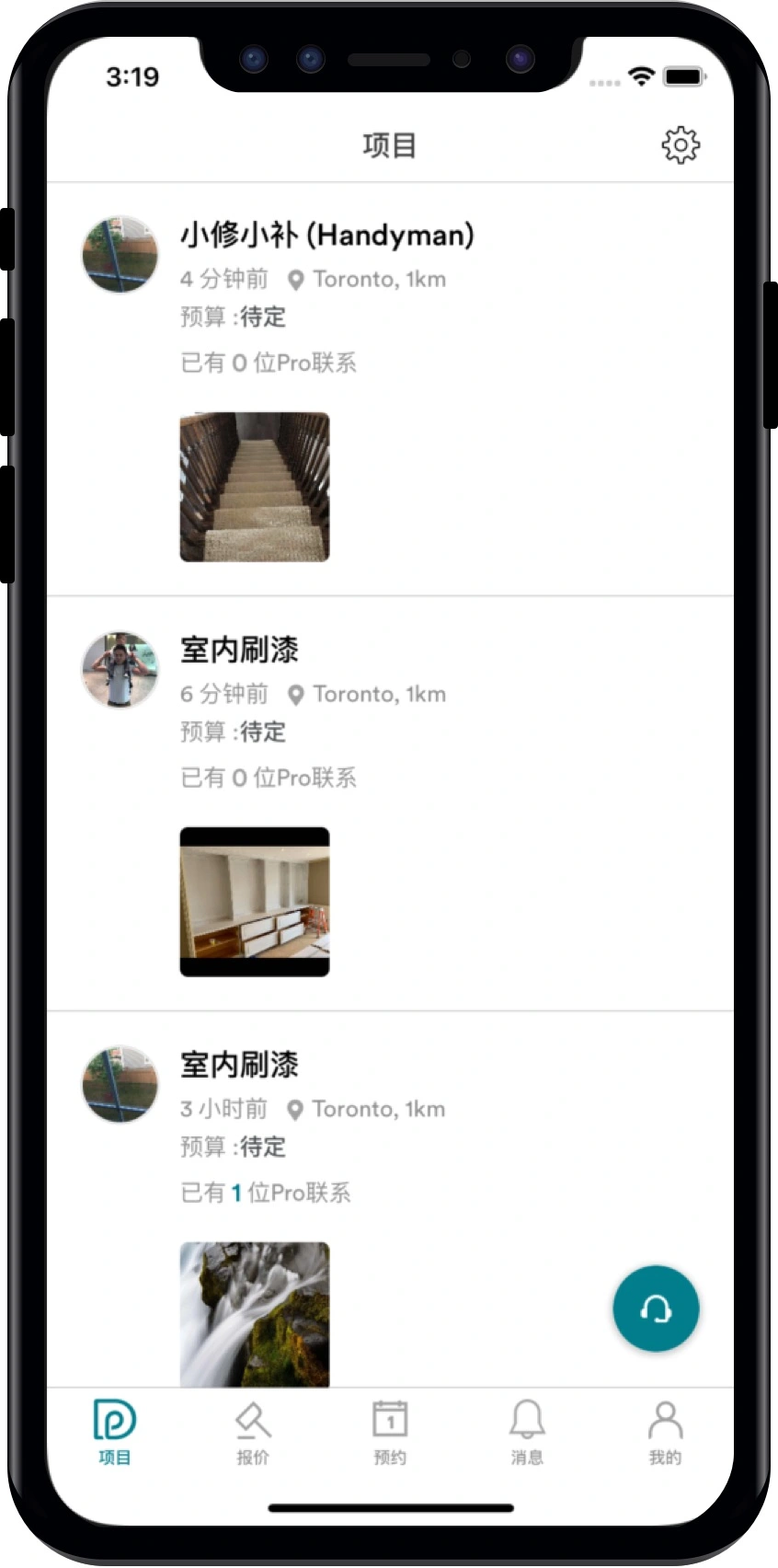The width and height of the screenshot is (778, 1568).
Task: Open the 消息 tab
Action: [x=527, y=1432]
